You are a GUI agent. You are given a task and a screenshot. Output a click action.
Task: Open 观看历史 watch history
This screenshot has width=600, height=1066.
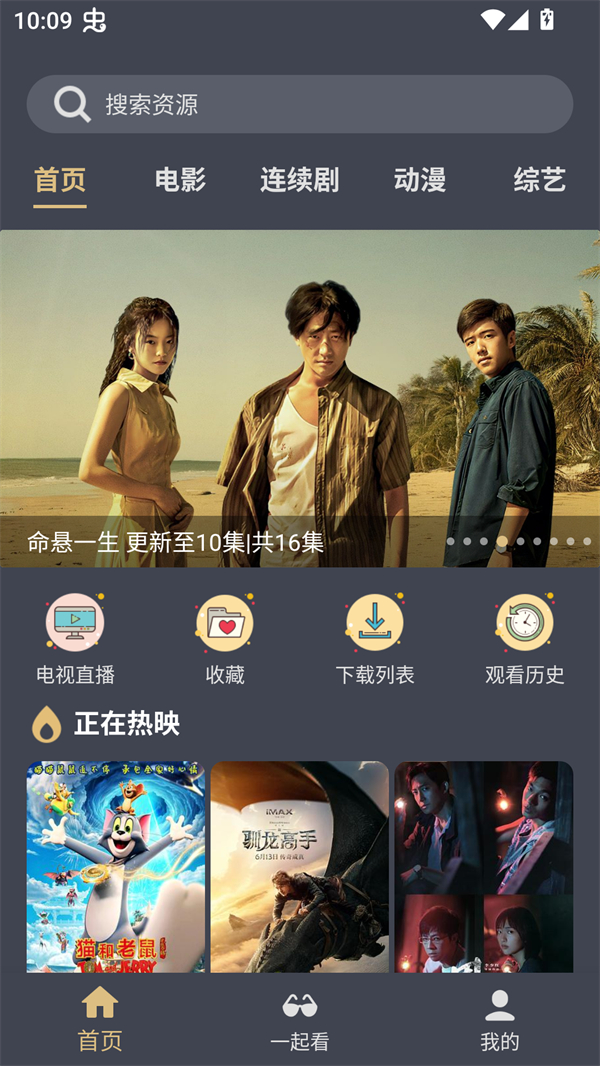click(x=525, y=640)
